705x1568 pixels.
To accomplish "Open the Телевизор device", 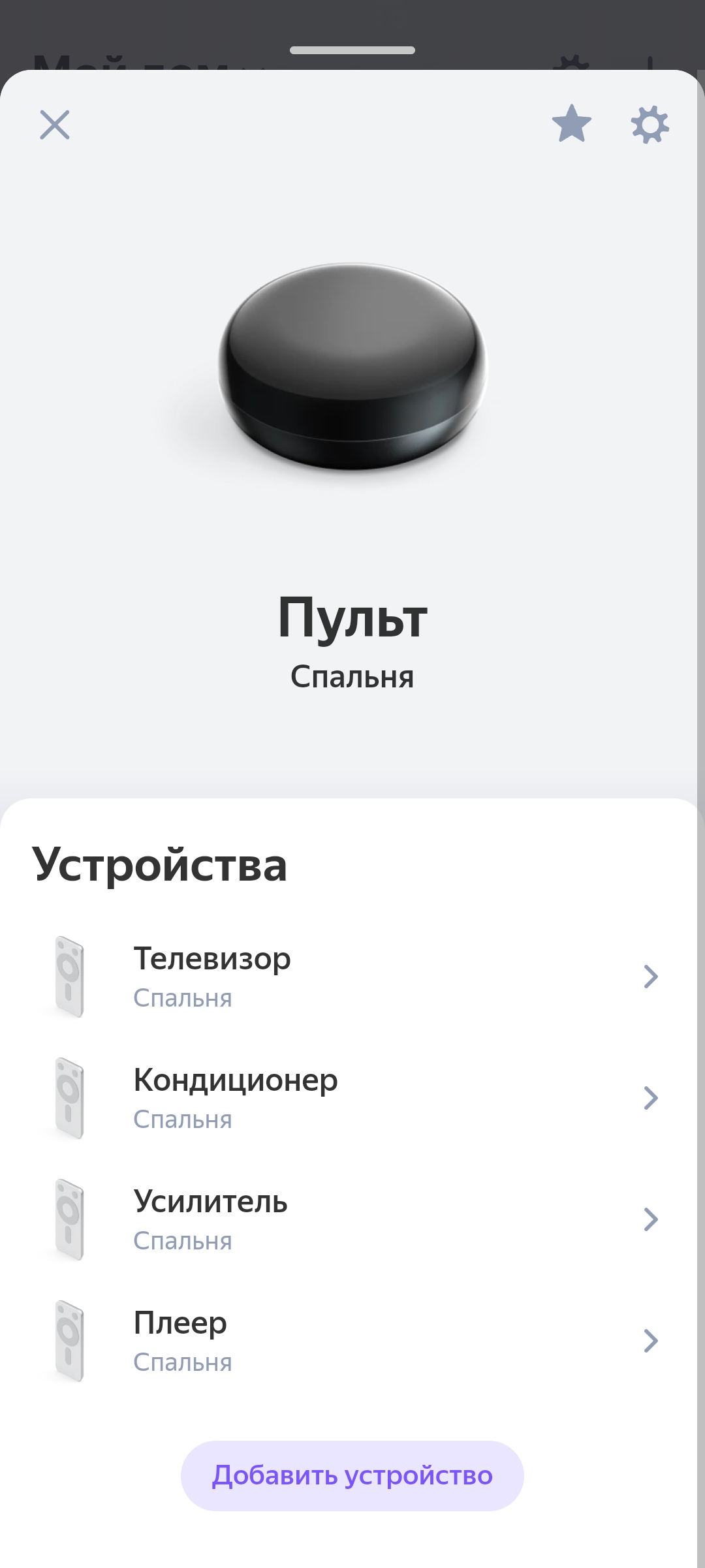I will click(x=352, y=977).
